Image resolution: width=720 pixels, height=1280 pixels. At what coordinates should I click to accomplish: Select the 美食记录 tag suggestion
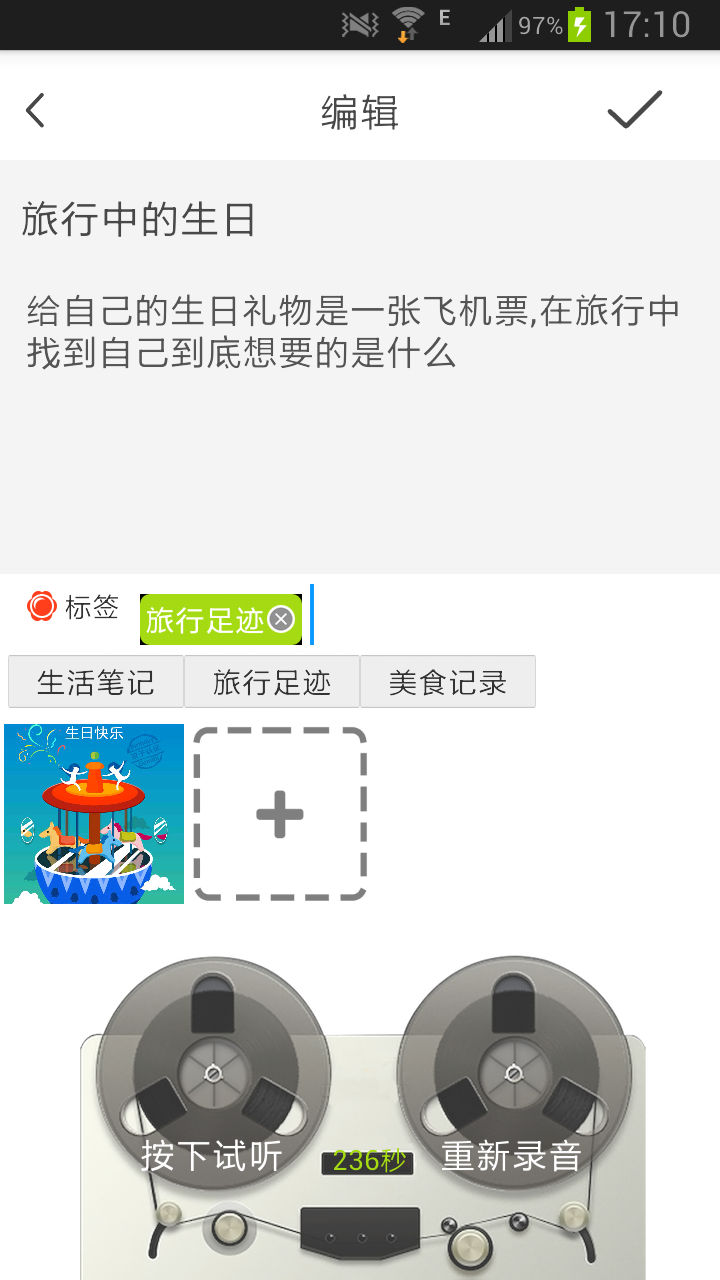448,682
